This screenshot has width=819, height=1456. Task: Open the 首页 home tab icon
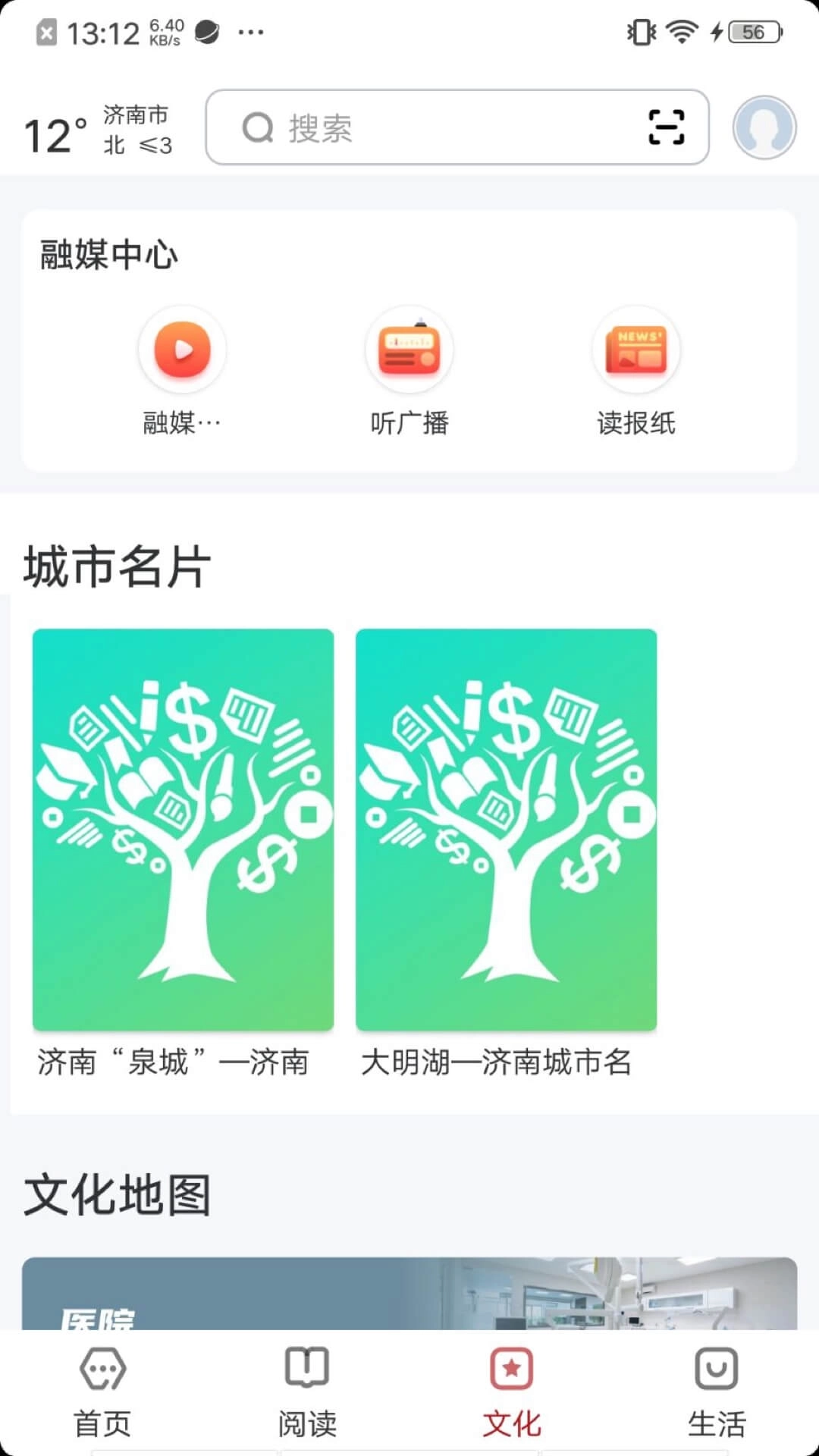coord(102,1370)
